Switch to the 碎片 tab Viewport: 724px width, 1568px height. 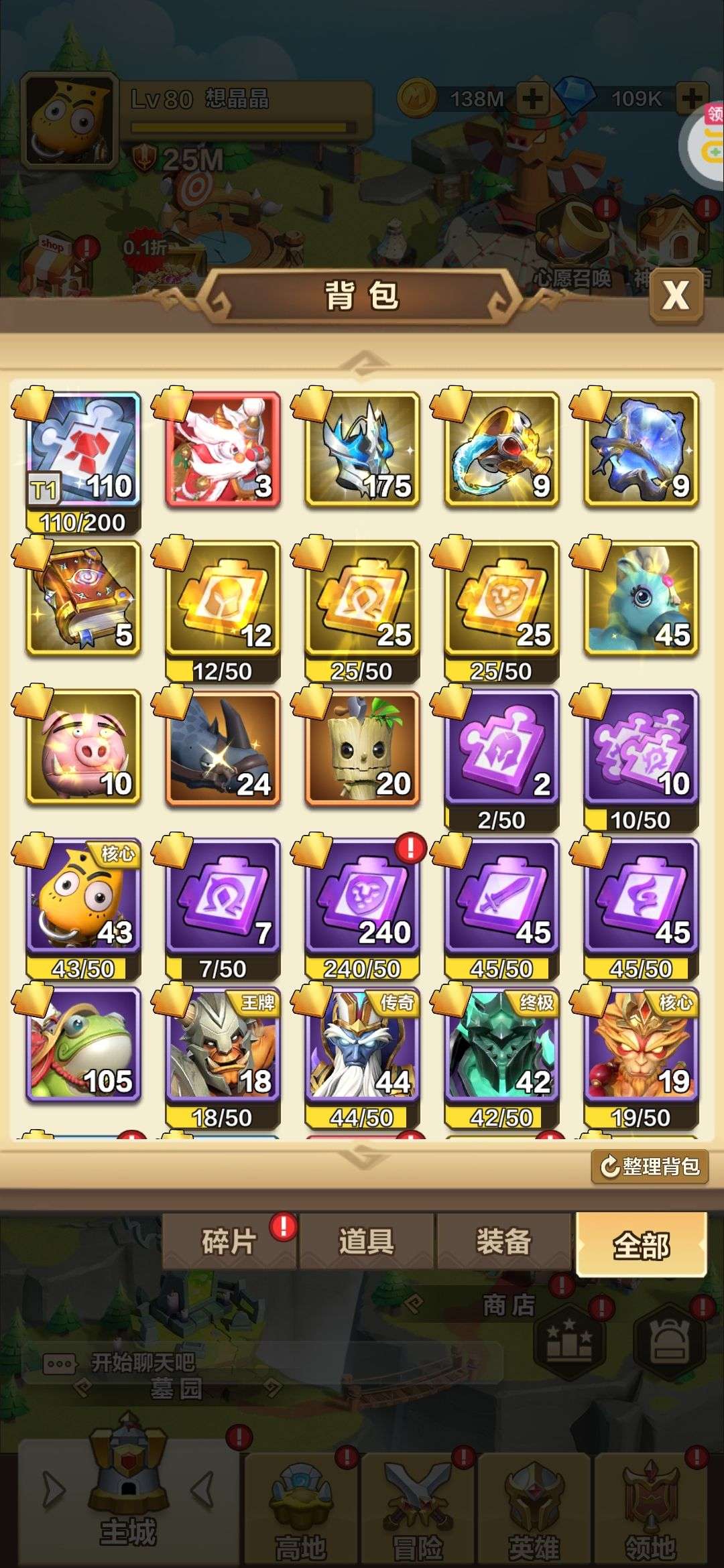click(x=229, y=1241)
